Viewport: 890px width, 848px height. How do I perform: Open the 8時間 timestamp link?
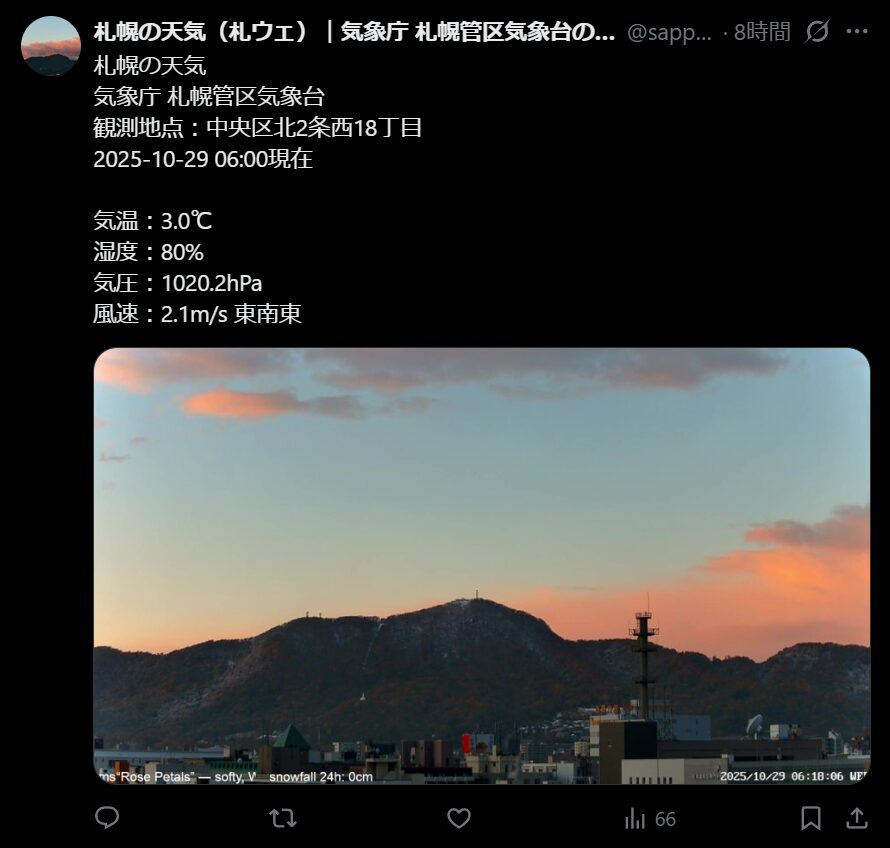point(762,32)
